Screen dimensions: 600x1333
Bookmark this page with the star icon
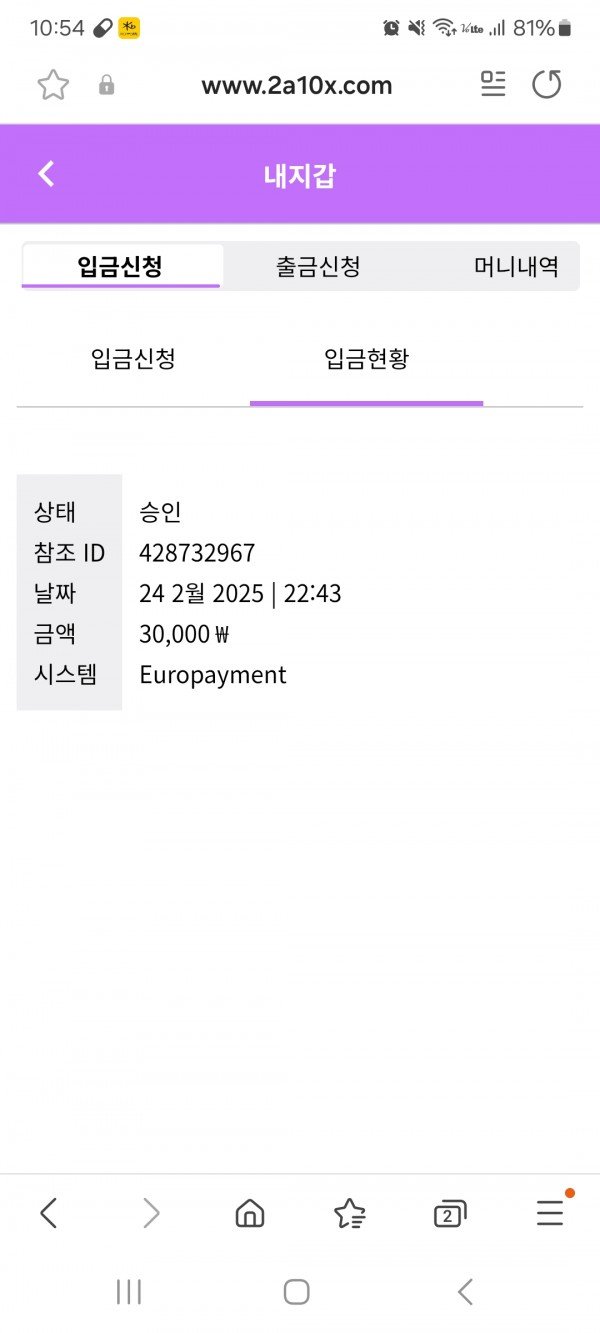pyautogui.click(x=53, y=85)
